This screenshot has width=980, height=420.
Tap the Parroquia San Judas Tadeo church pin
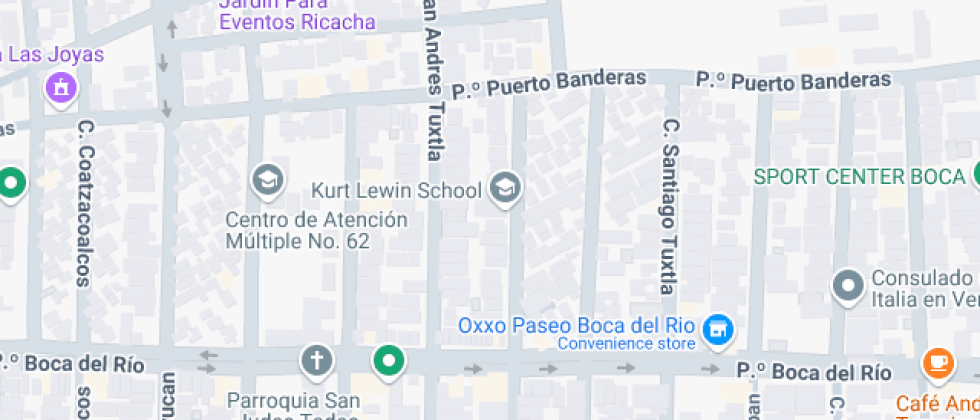(x=316, y=359)
